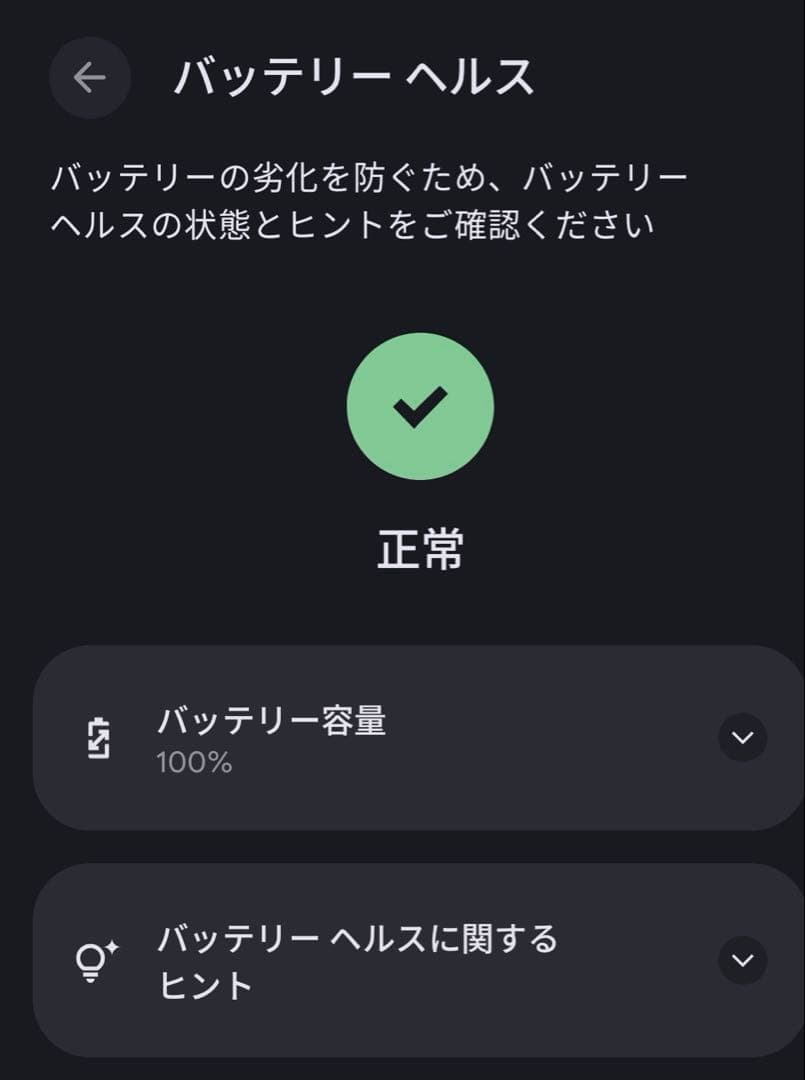Screen dimensions: 805x1080
Task: Tap the battery health description text
Action: [370, 198]
